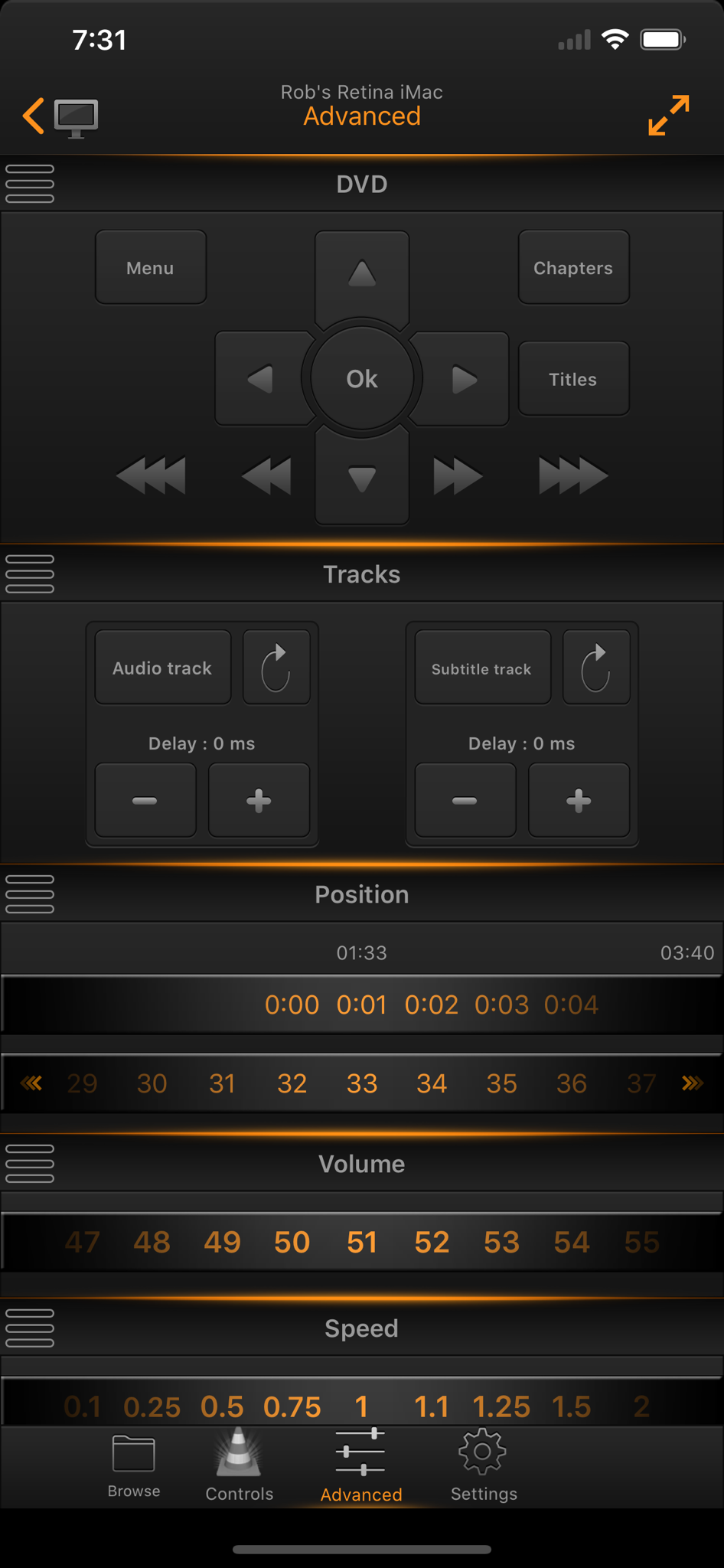The height and width of the screenshot is (1568, 724).
Task: Navigate right on the DVD pad
Action: [x=464, y=379]
